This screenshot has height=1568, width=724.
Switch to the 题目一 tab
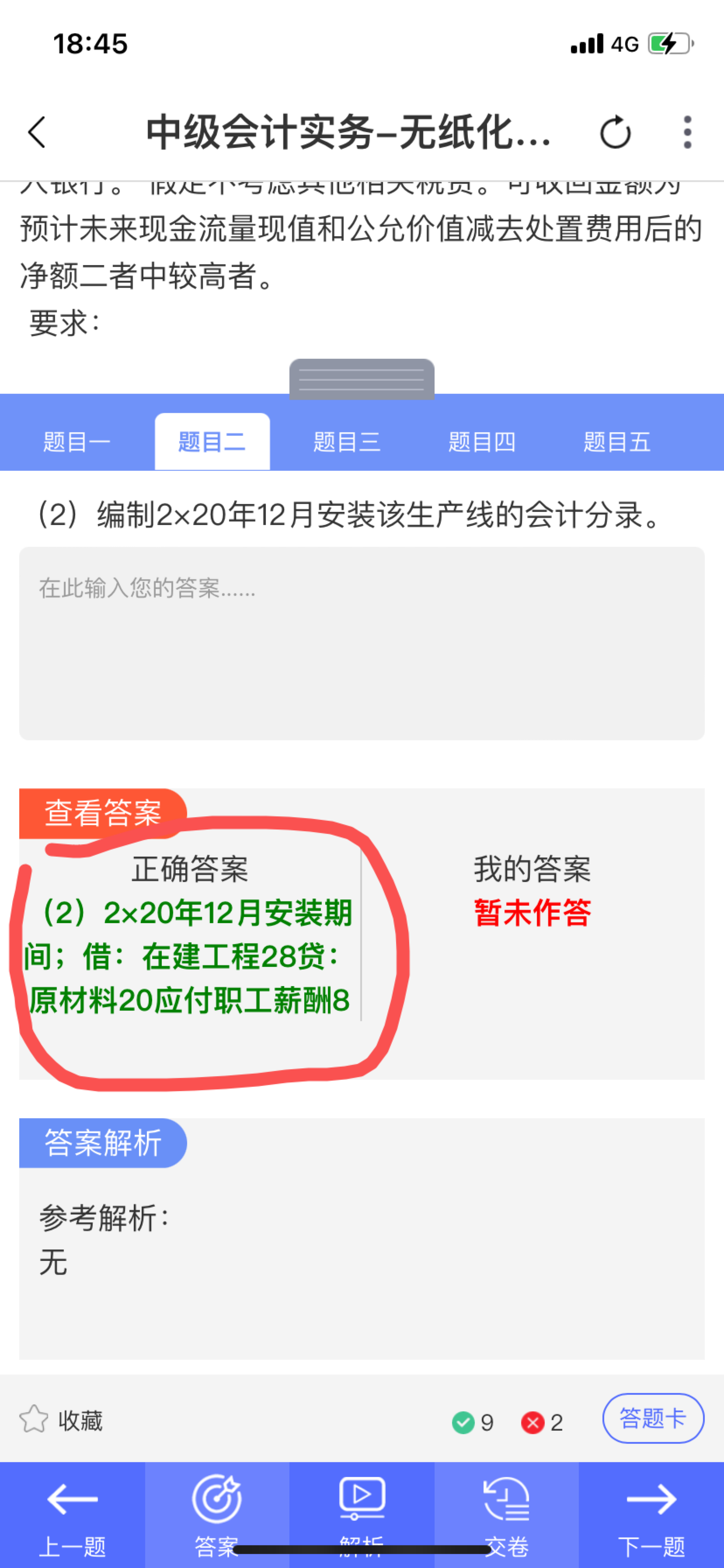pos(77,441)
